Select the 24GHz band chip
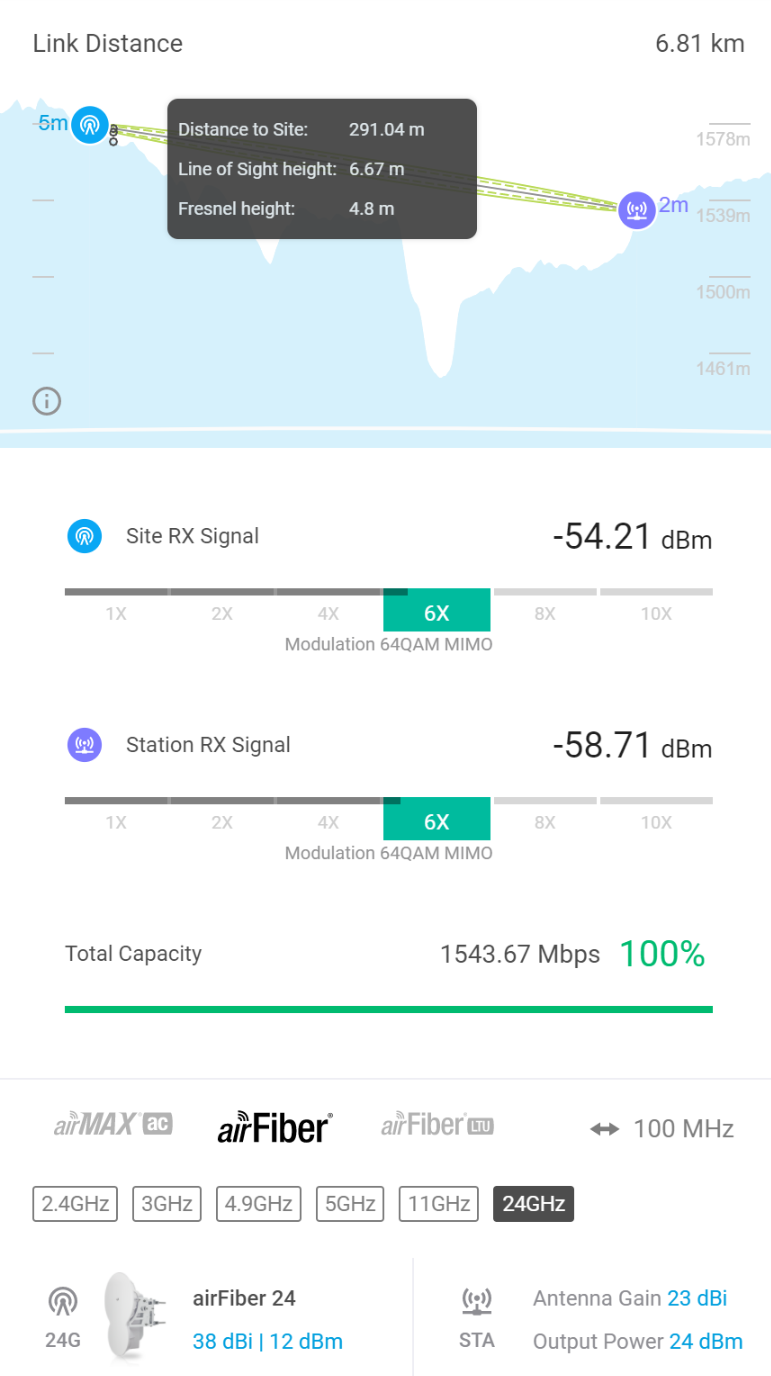Screen dimensions: 771x1376 (534, 1204)
